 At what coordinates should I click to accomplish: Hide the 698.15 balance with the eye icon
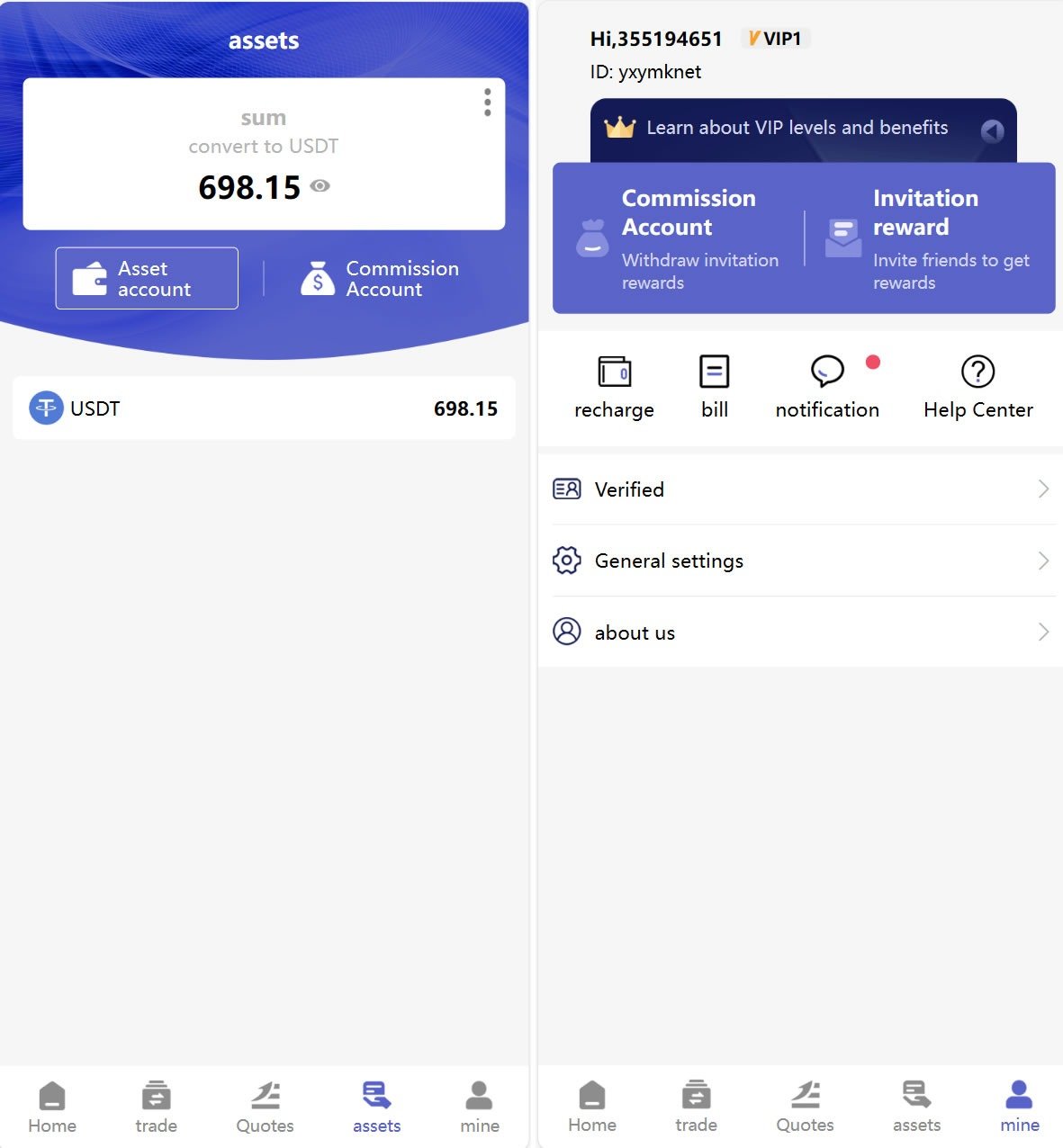point(320,186)
